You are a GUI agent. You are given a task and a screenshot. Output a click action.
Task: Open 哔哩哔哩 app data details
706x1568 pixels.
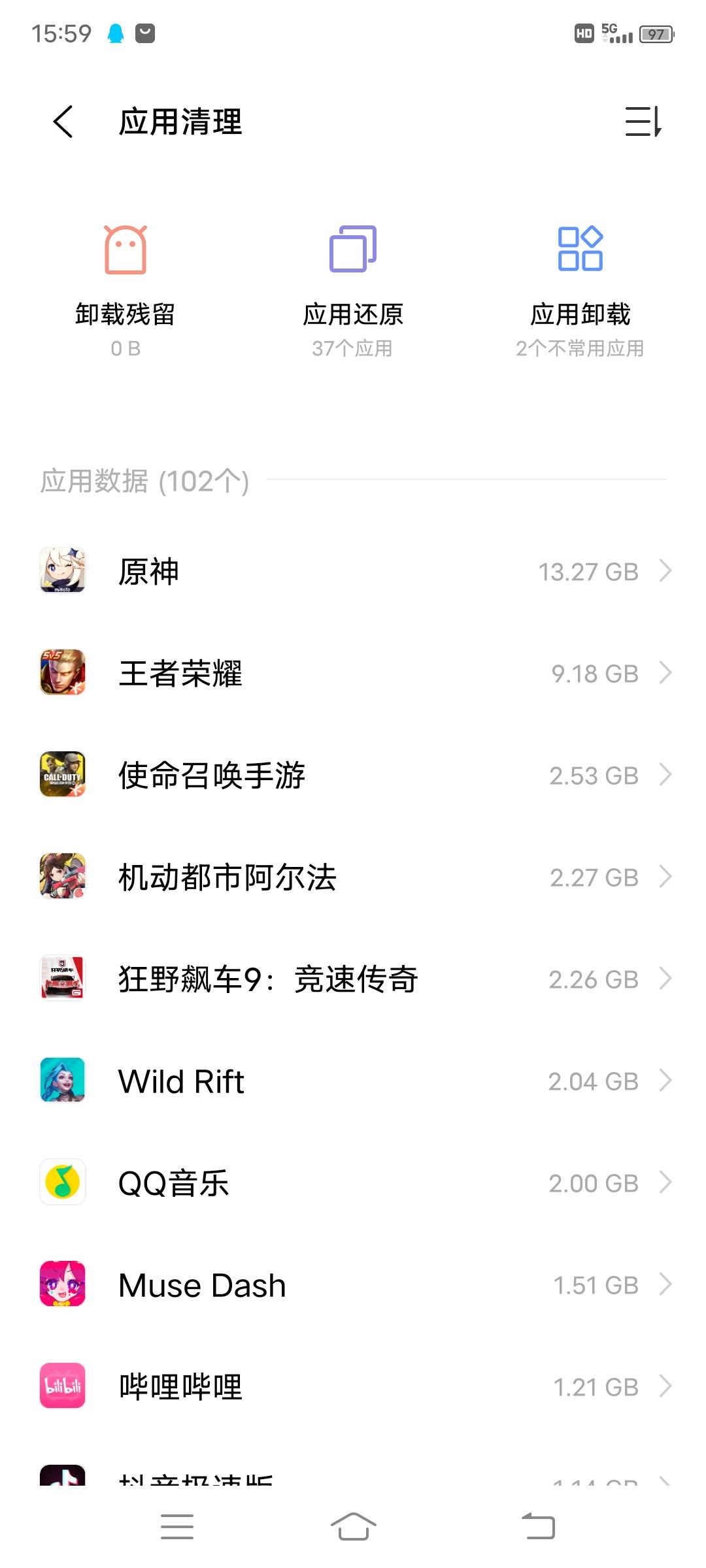353,1387
